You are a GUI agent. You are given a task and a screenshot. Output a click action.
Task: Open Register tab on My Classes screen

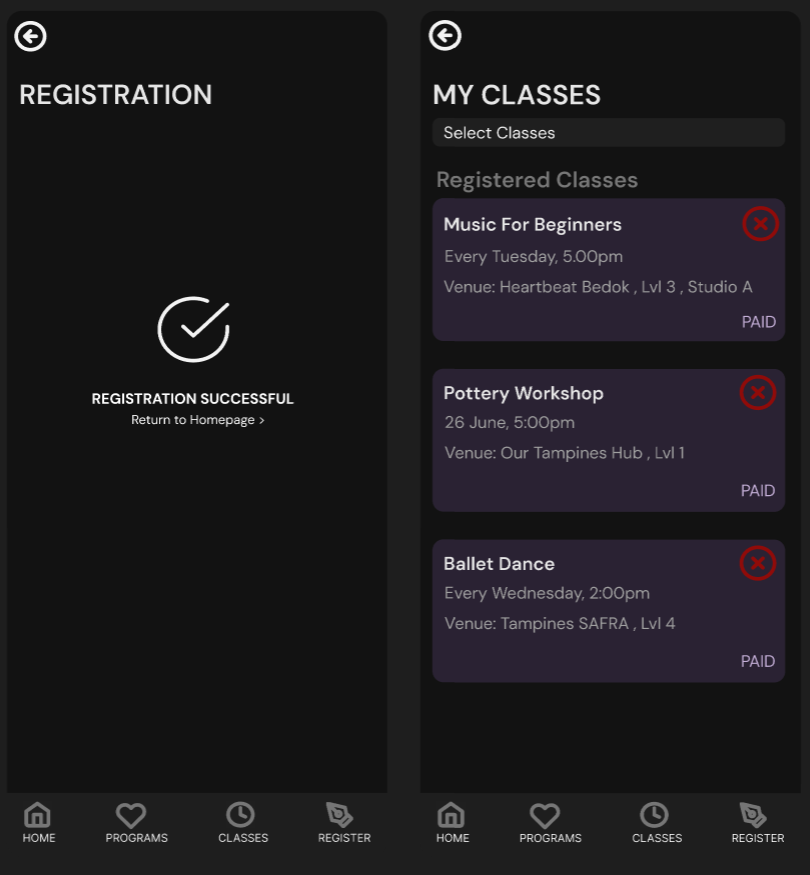(757, 823)
